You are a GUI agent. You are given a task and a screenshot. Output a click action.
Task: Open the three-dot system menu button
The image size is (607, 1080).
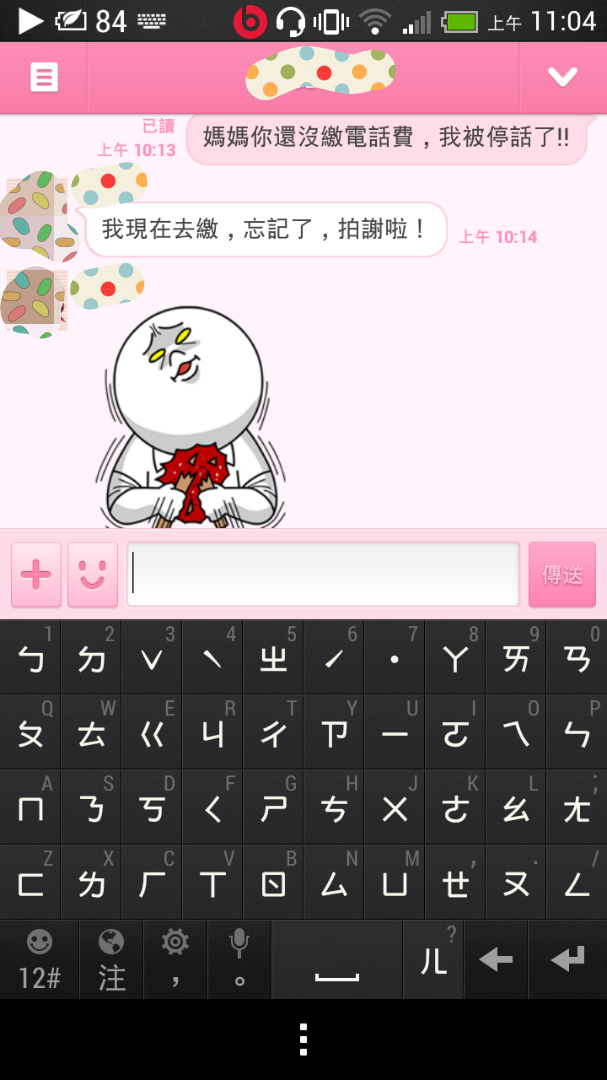pos(303,1039)
